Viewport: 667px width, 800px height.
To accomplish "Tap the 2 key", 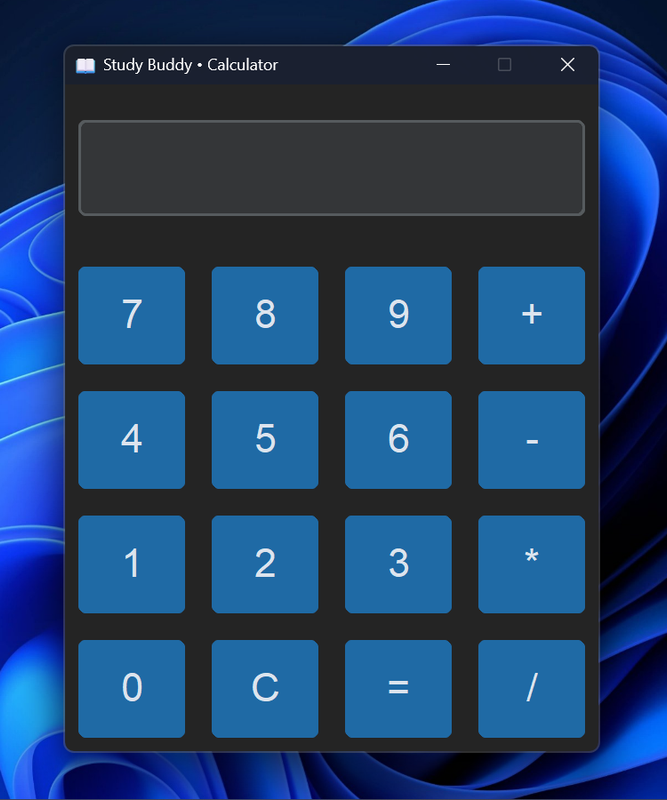I will coord(265,564).
